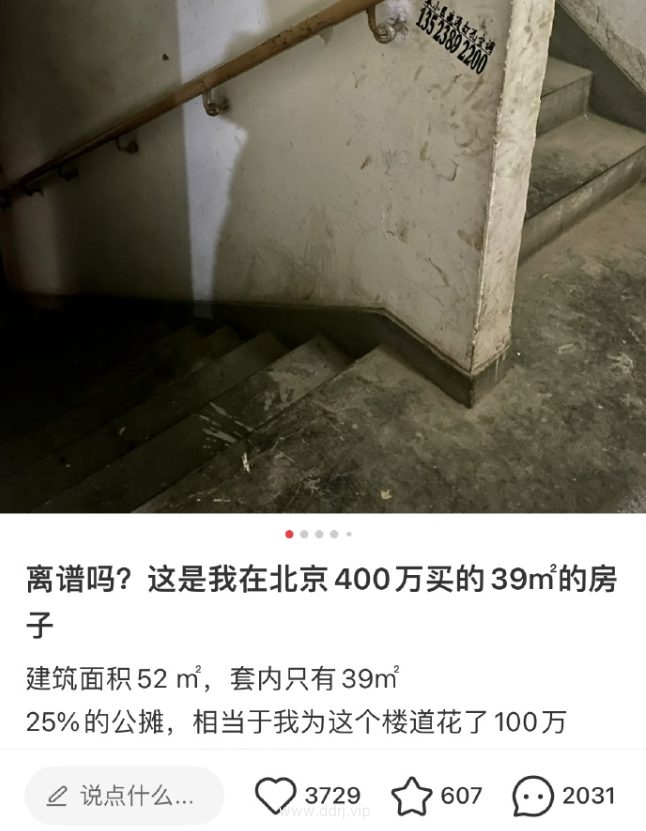Screen dimensions: 646x831
Task: Open the stairwell photo full screen
Action: [x=323, y=256]
